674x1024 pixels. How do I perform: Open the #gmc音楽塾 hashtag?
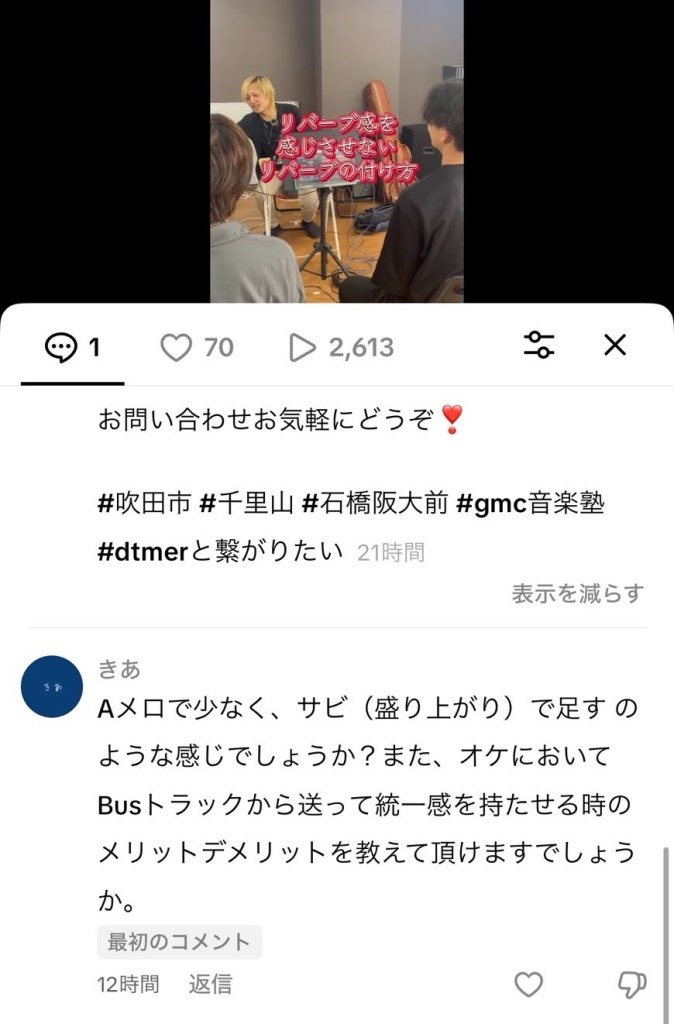(x=530, y=504)
